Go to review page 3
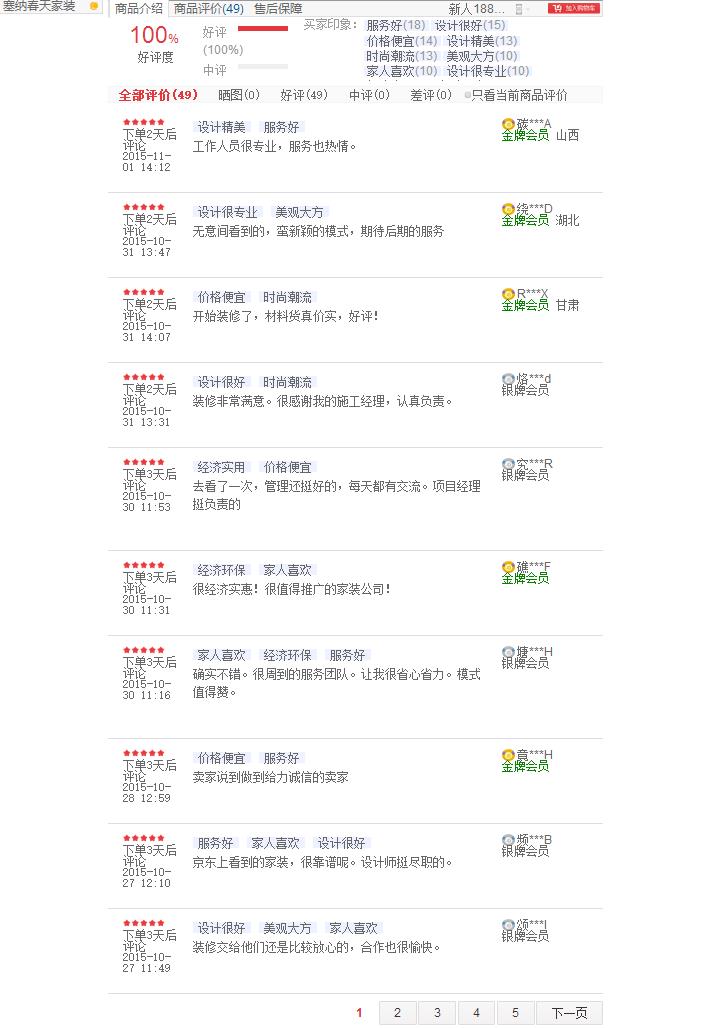The width and height of the screenshot is (714, 1028). tap(437, 1013)
